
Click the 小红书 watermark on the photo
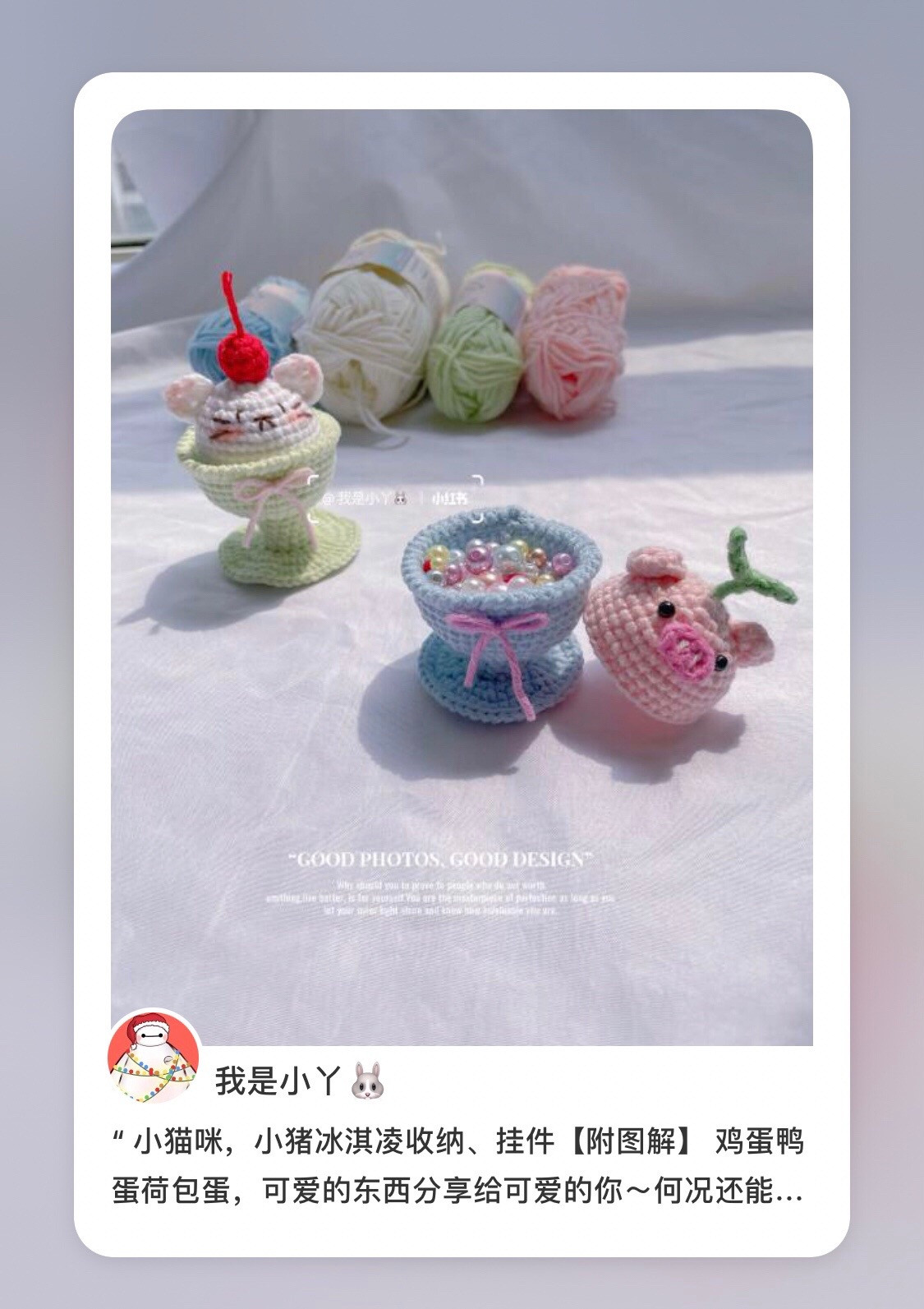450,500
